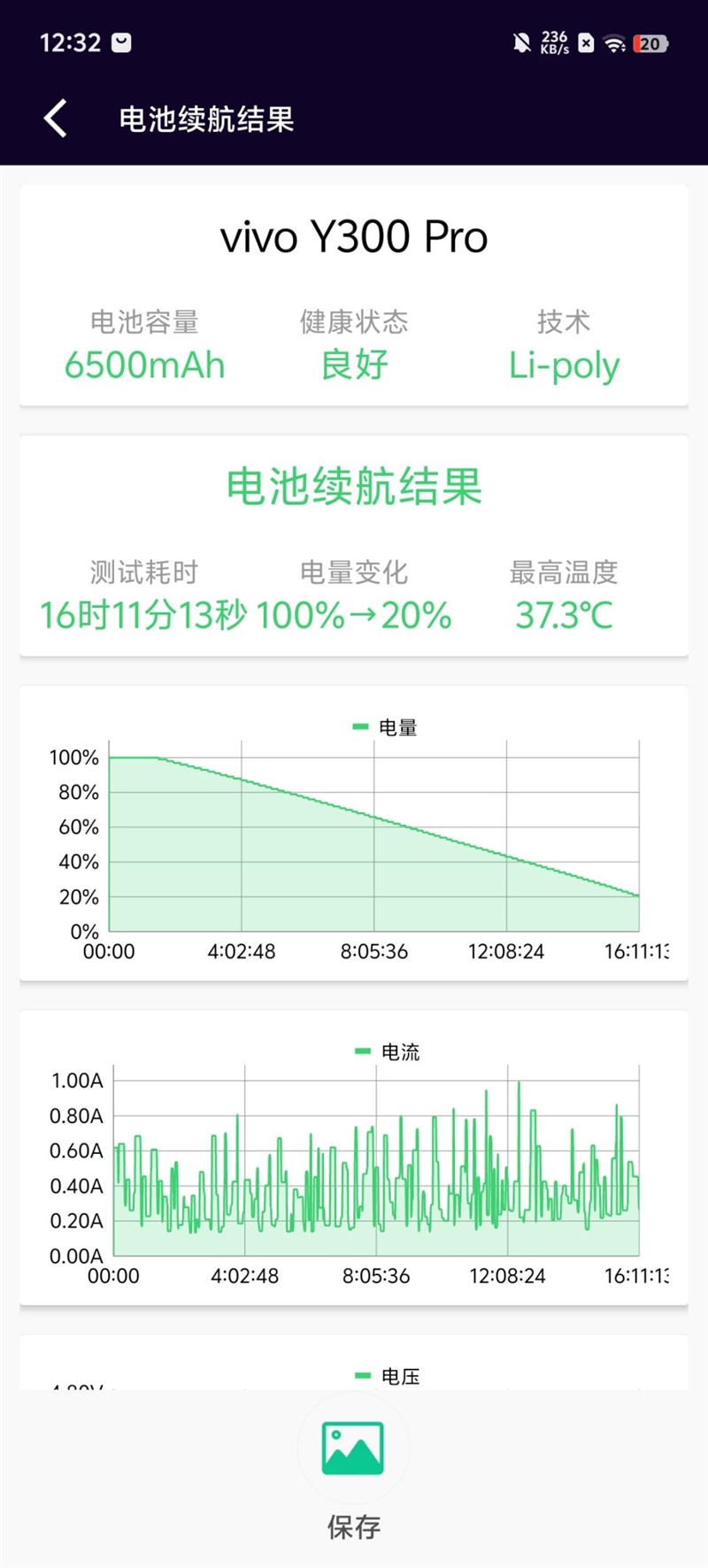Viewport: 708px width, 1568px height.
Task: Go back from the battery results page
Action: click(x=56, y=119)
